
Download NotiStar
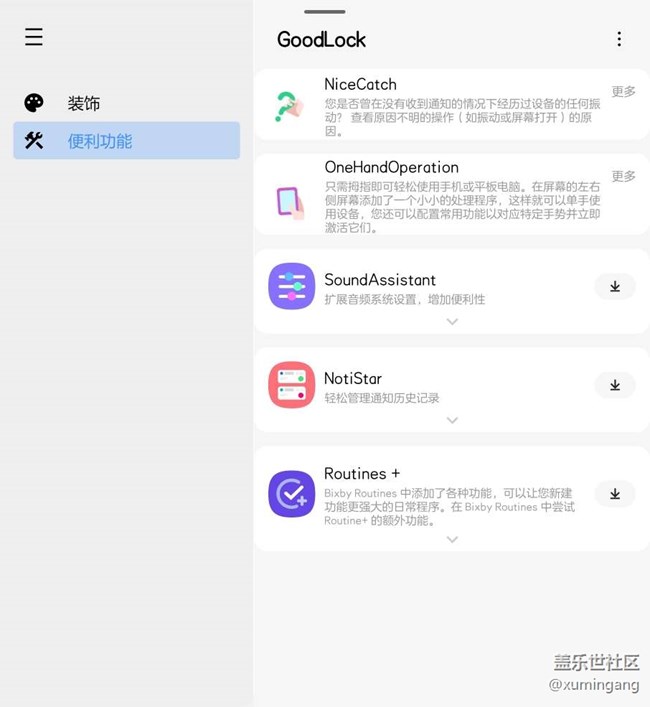pyautogui.click(x=615, y=385)
